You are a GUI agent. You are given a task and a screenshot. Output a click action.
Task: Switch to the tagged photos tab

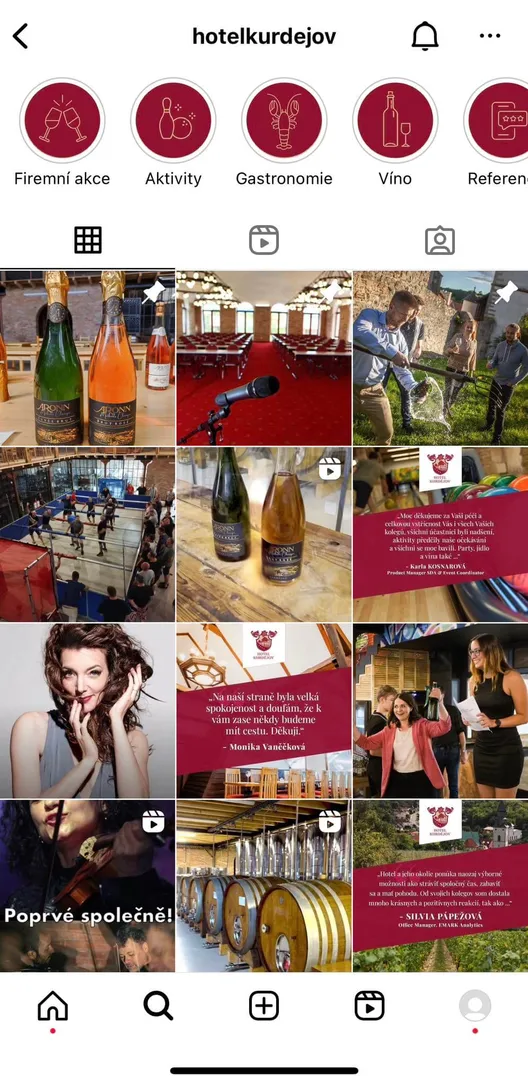coord(439,240)
